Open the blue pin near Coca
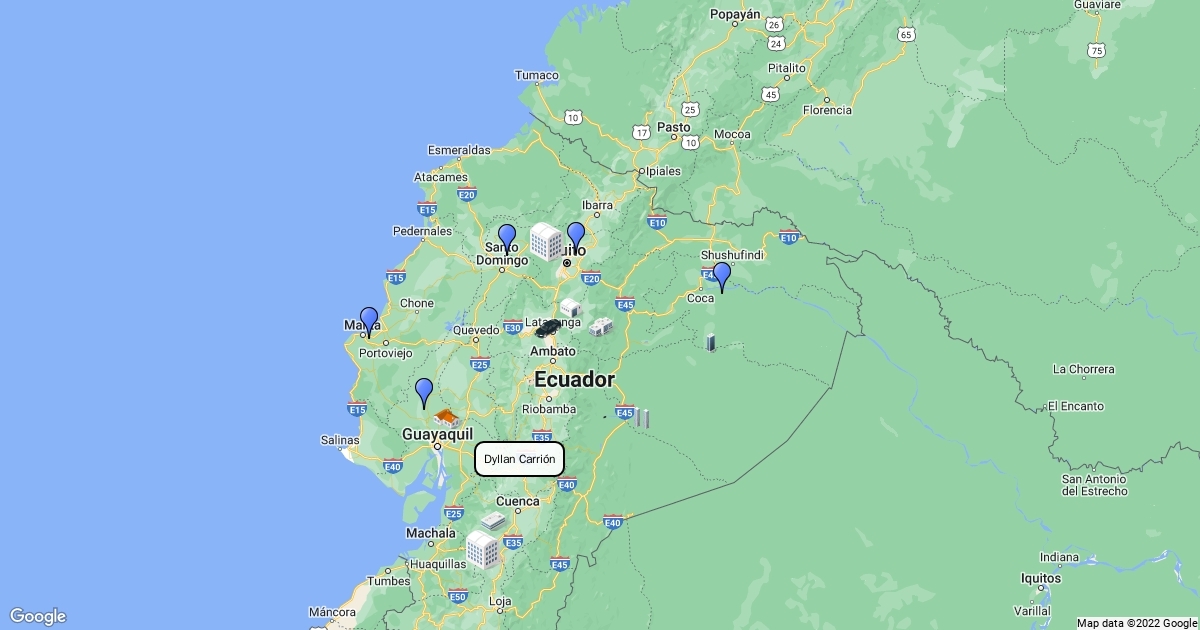The width and height of the screenshot is (1200, 630). (x=721, y=275)
